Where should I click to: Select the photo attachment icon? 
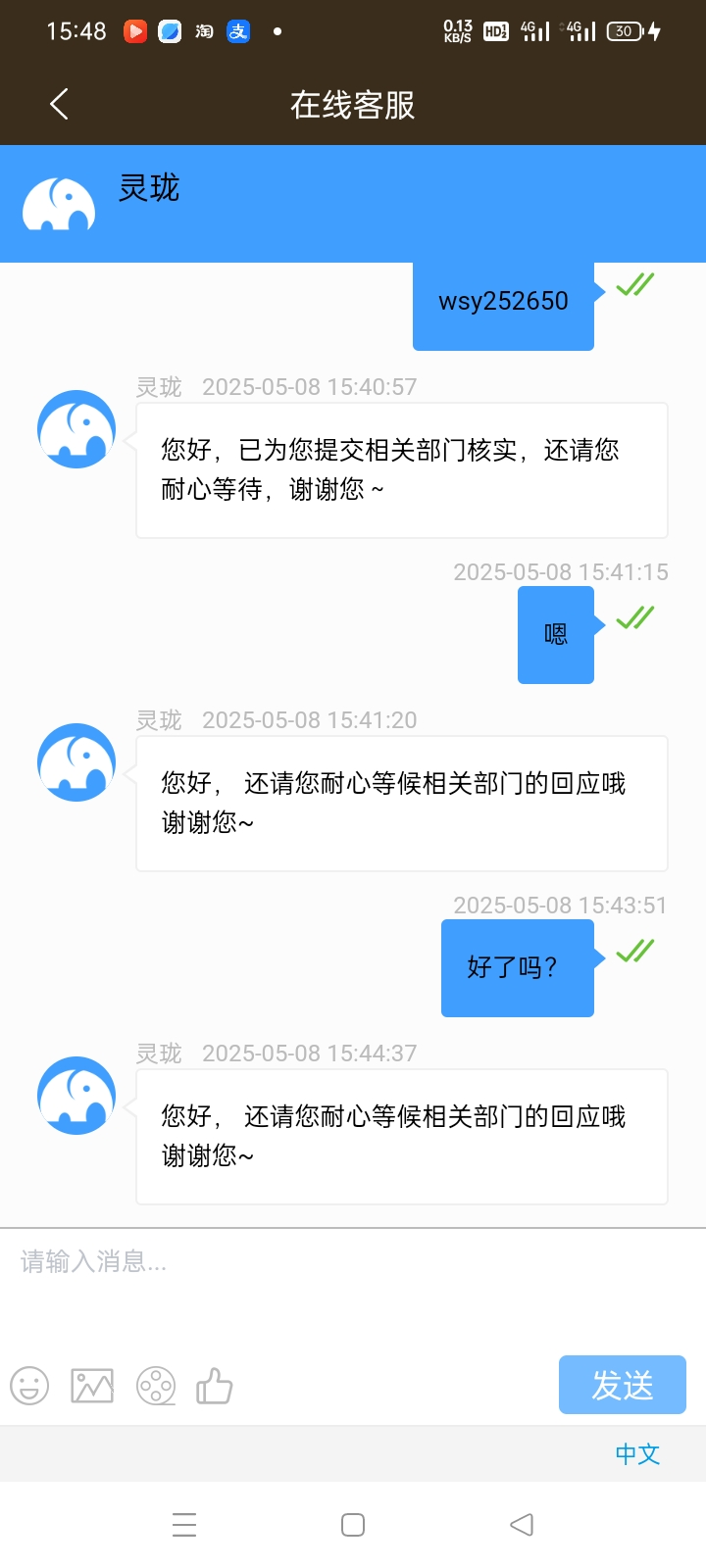coord(91,1385)
